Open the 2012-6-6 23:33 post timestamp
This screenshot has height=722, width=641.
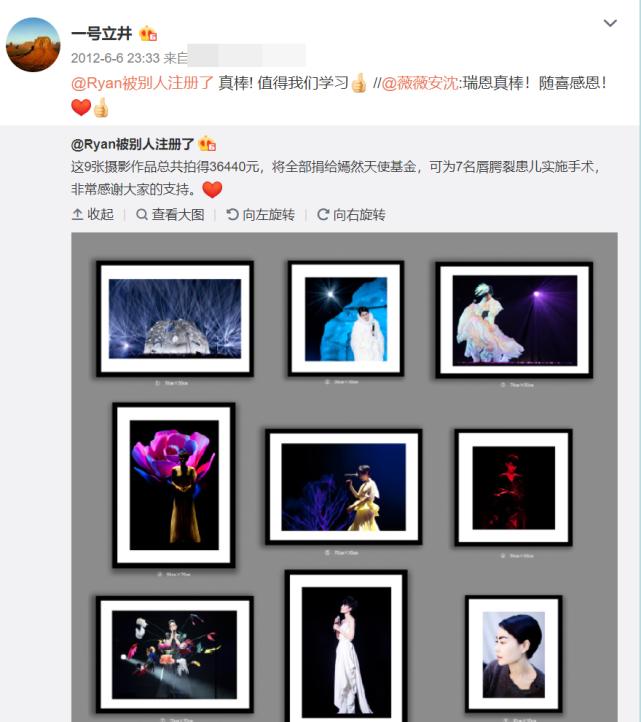[115, 57]
